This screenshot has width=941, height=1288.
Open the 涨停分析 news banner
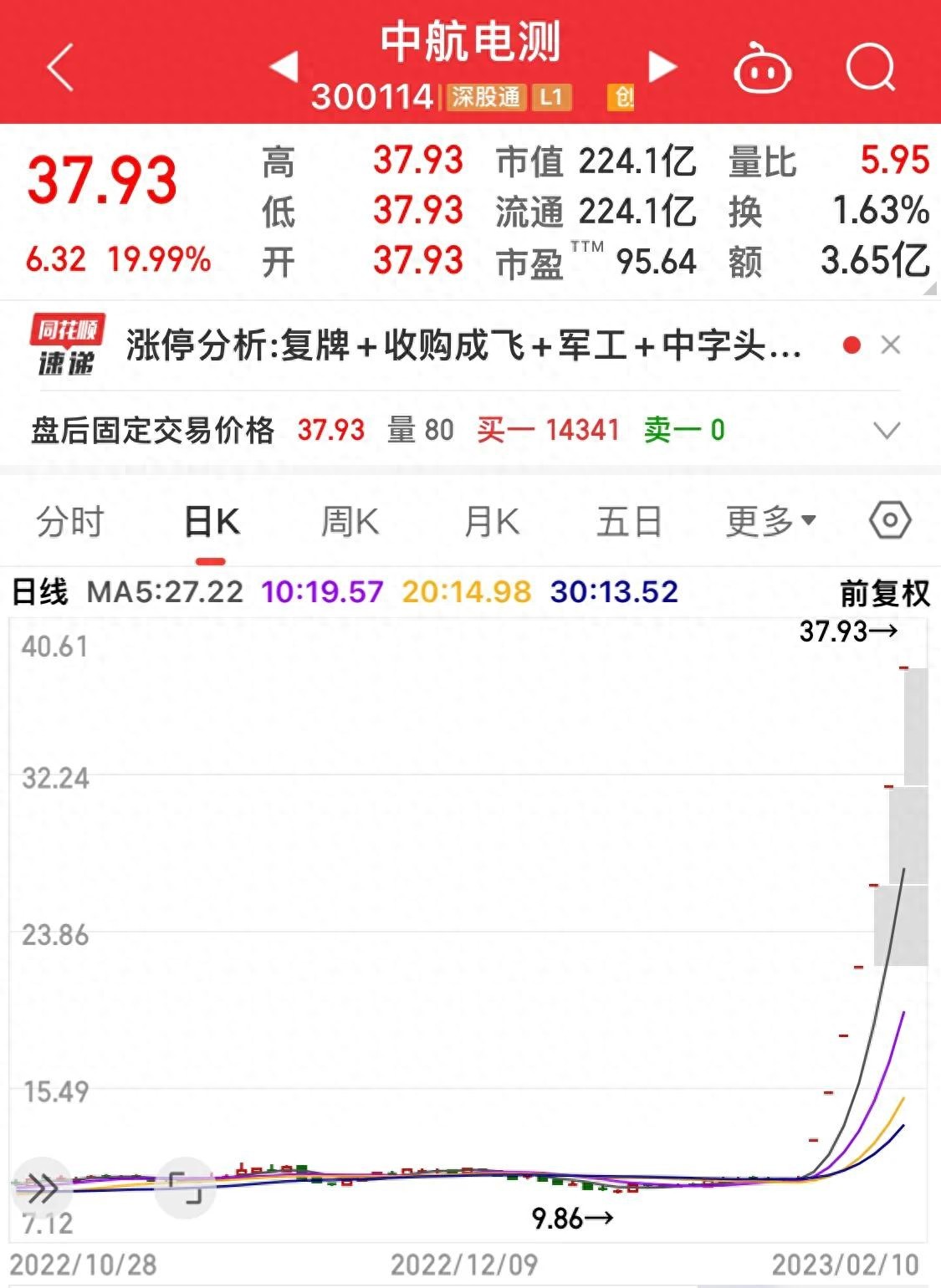click(464, 345)
